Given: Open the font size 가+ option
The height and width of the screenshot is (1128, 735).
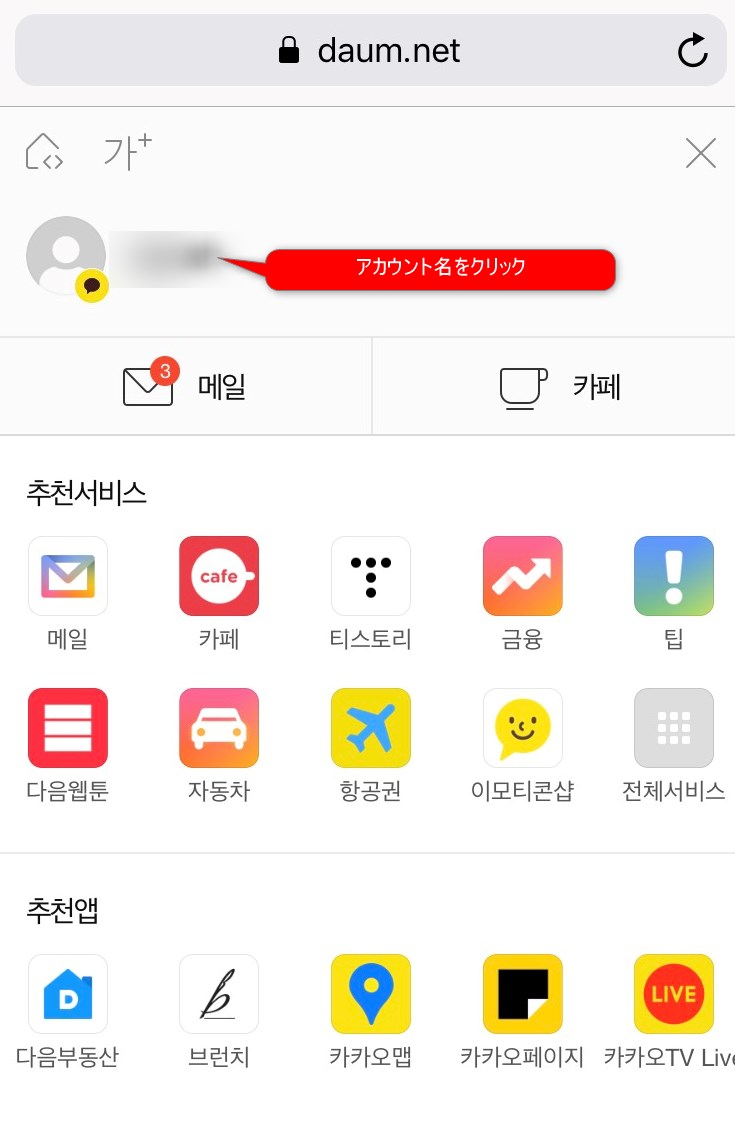Looking at the screenshot, I should [x=128, y=153].
